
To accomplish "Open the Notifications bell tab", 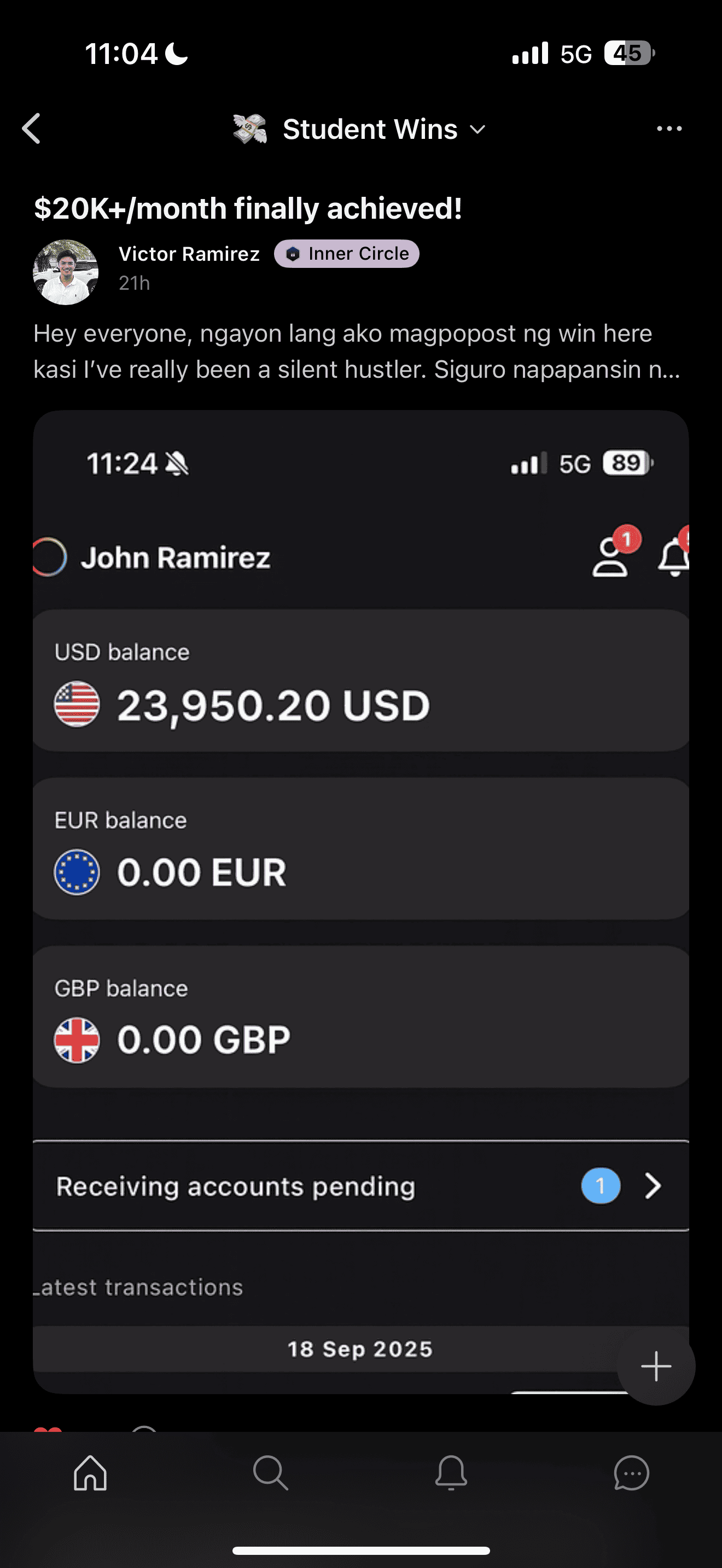I will click(x=451, y=1473).
